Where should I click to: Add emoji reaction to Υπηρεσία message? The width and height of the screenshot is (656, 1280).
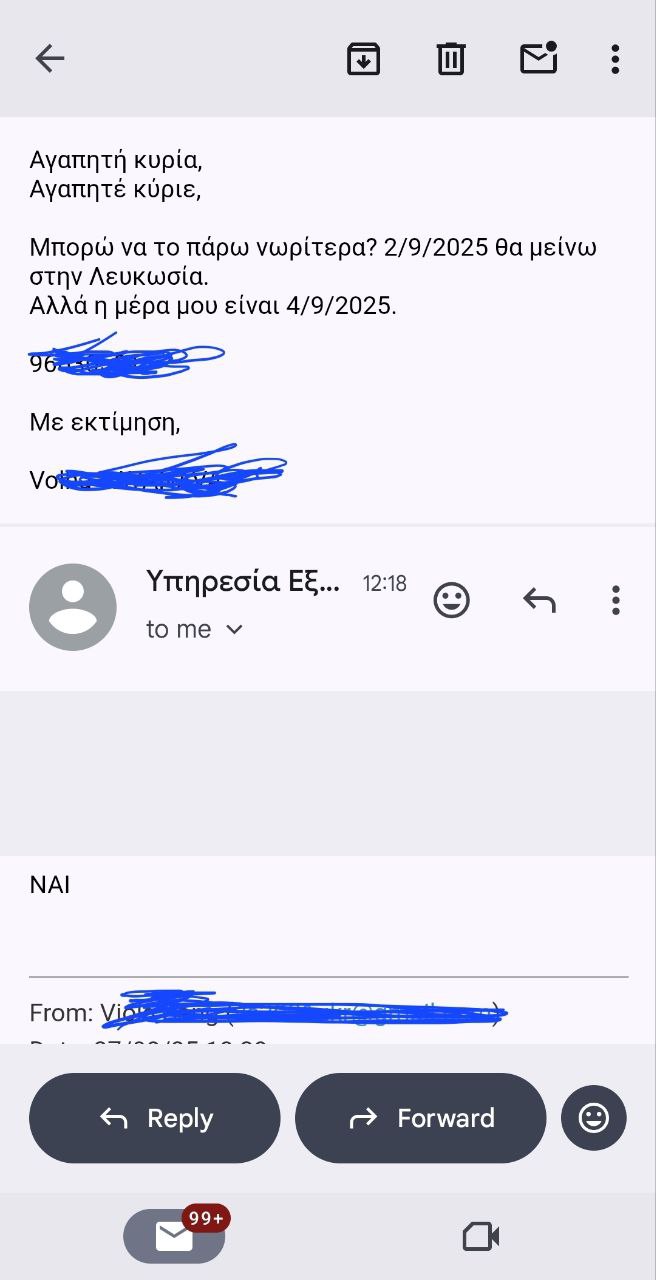click(451, 600)
